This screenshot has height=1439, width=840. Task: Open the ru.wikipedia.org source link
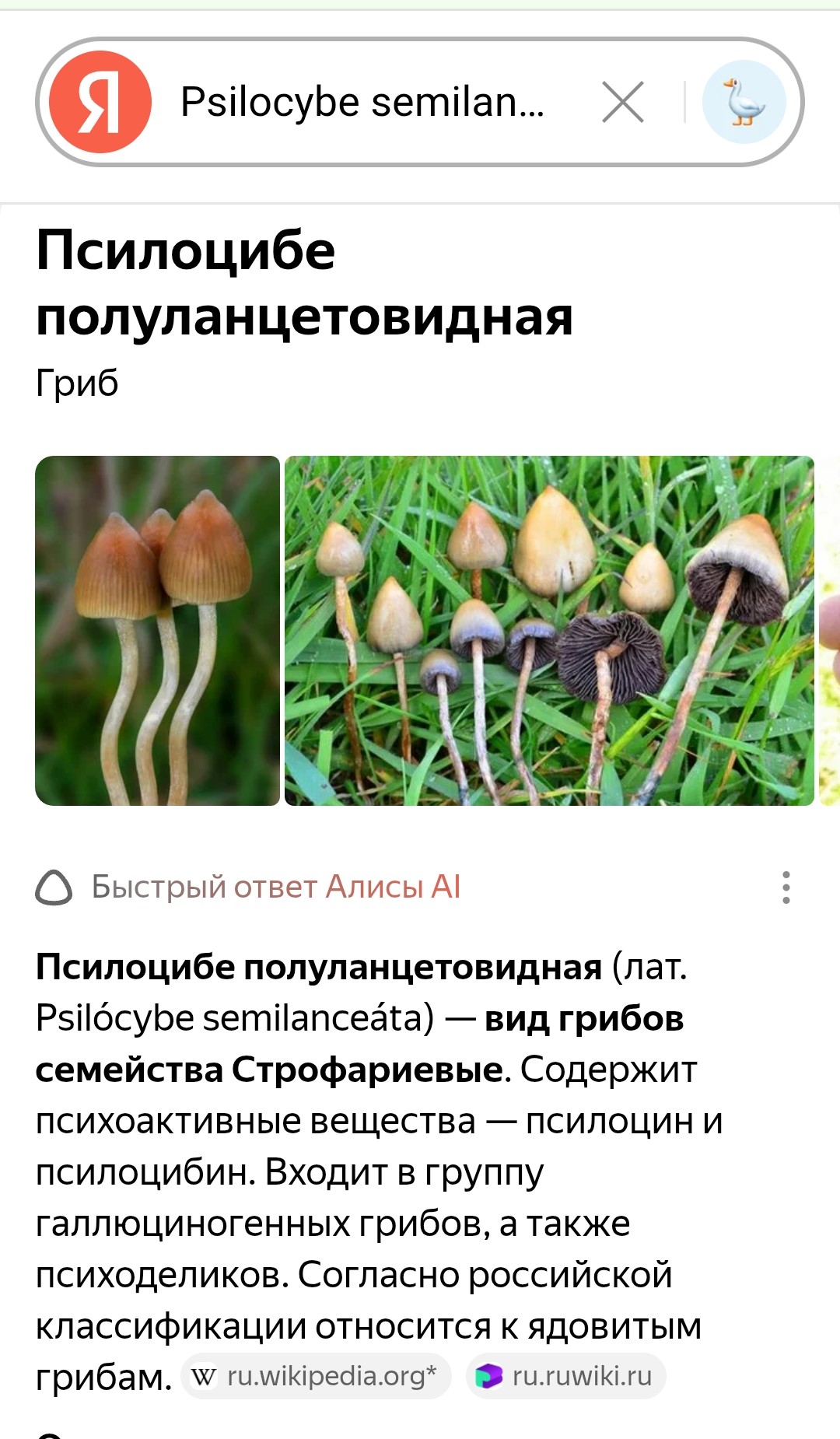317,1376
